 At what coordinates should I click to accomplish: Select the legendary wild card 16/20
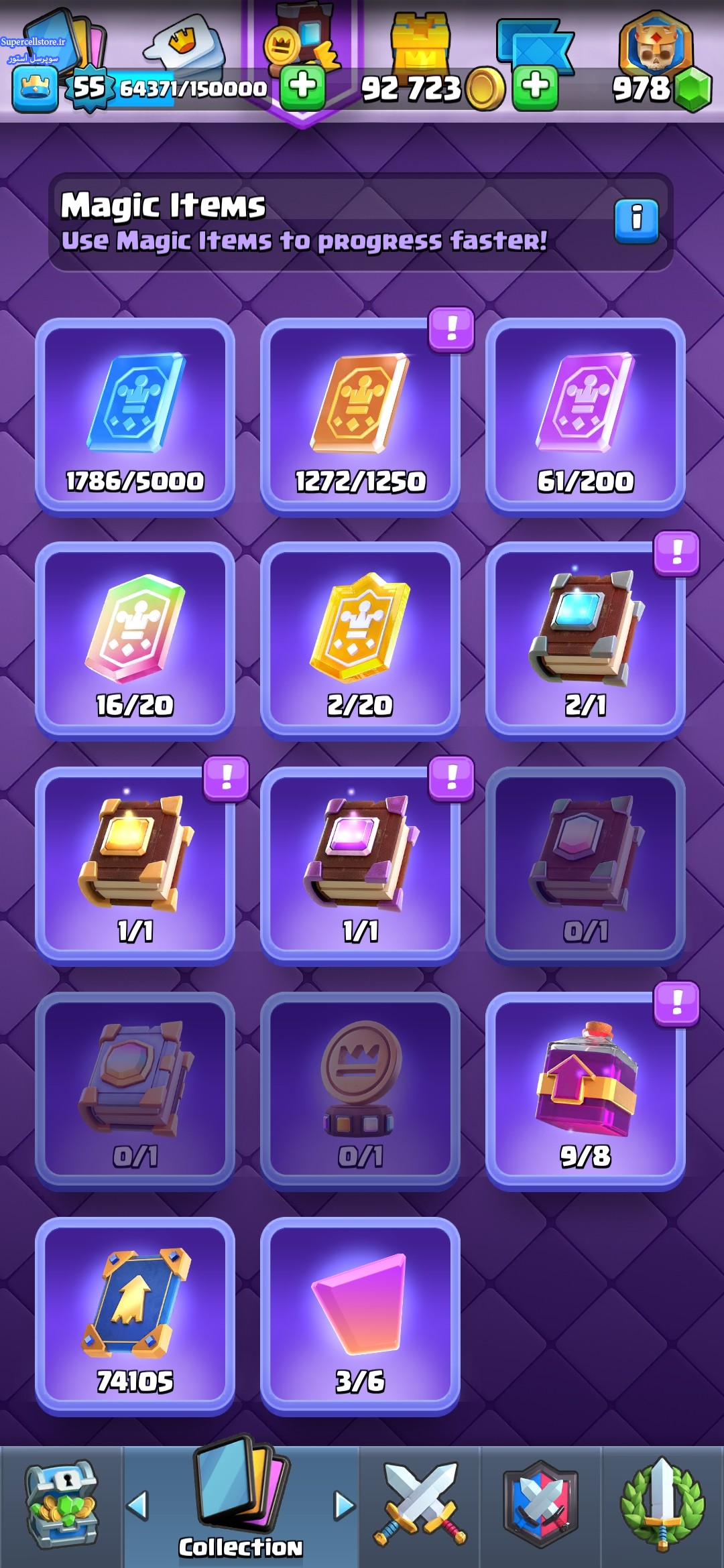[x=135, y=641]
